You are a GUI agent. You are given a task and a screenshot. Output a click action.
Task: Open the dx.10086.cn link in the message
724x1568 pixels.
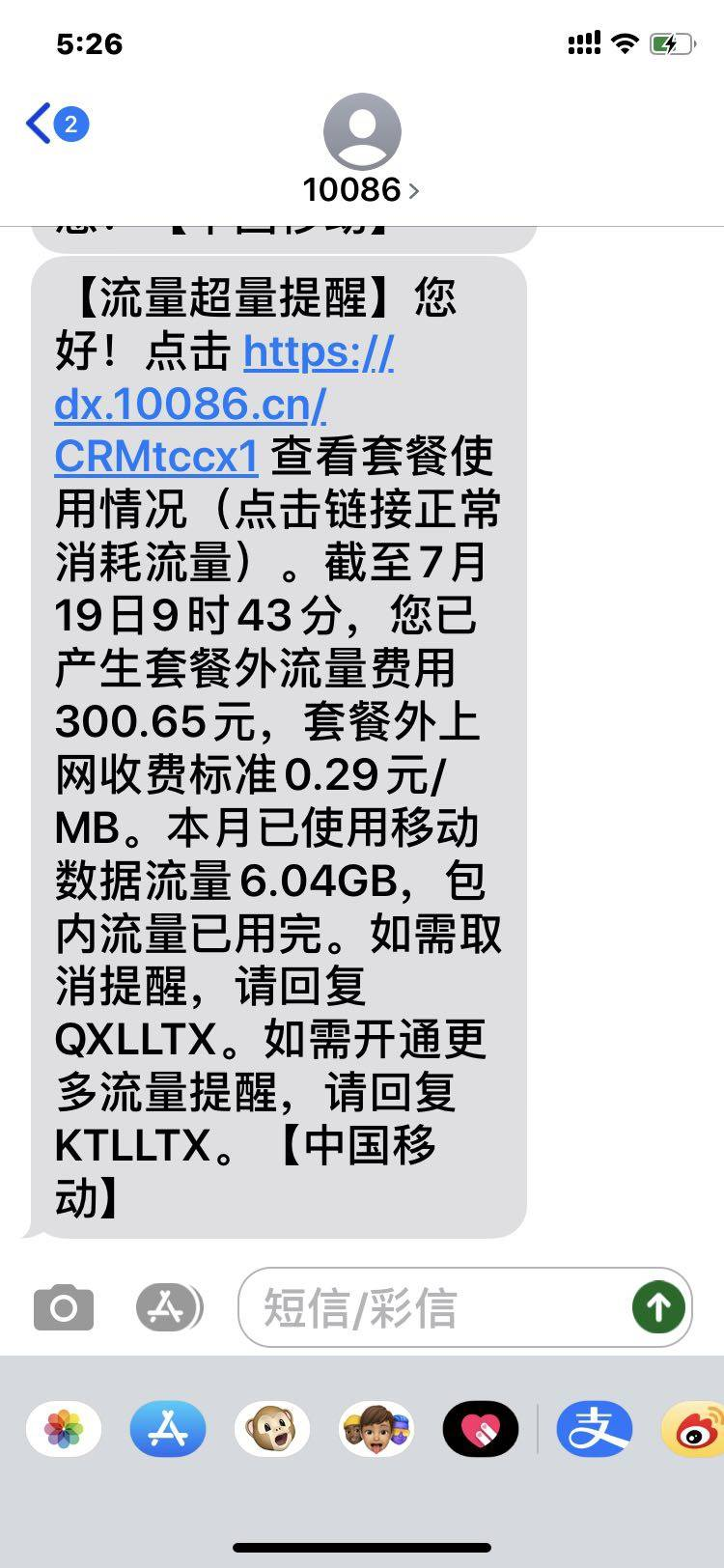[190, 404]
